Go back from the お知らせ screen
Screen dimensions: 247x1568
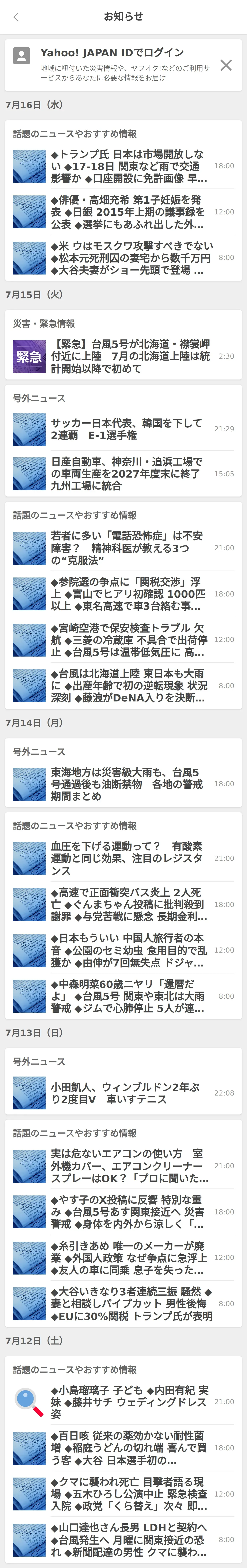point(16,17)
